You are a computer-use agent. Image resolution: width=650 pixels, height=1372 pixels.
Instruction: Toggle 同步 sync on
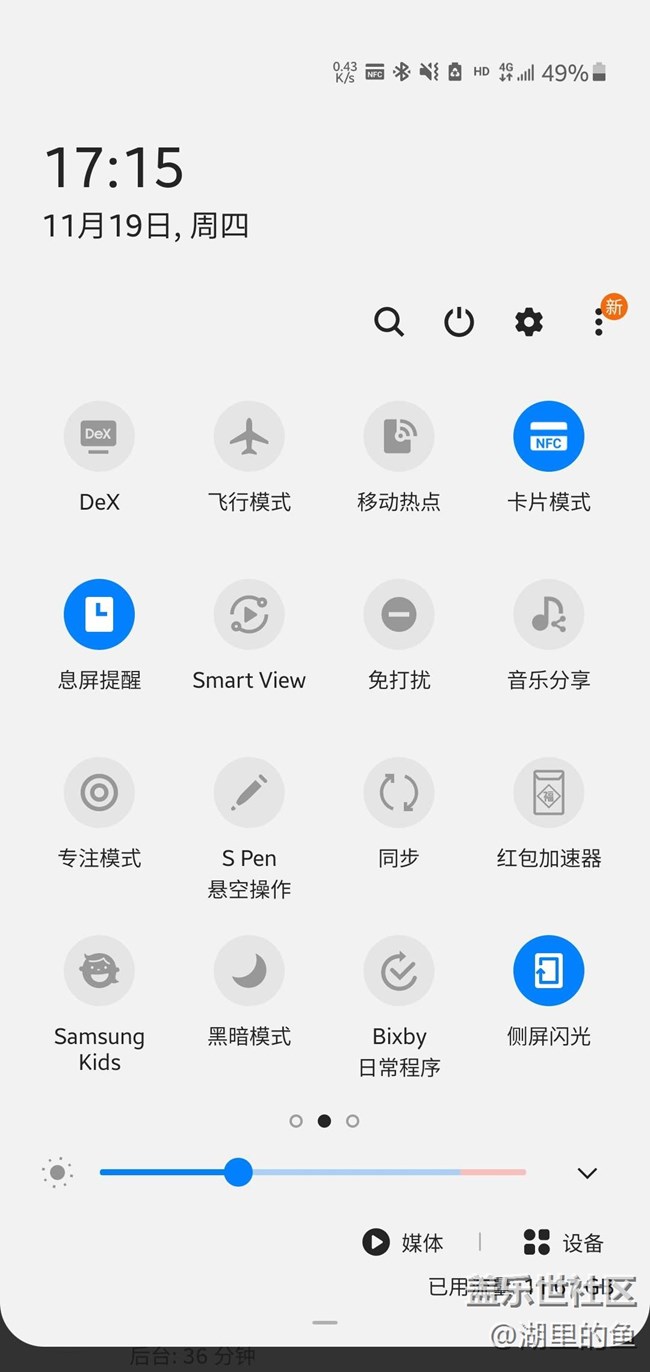coord(399,792)
